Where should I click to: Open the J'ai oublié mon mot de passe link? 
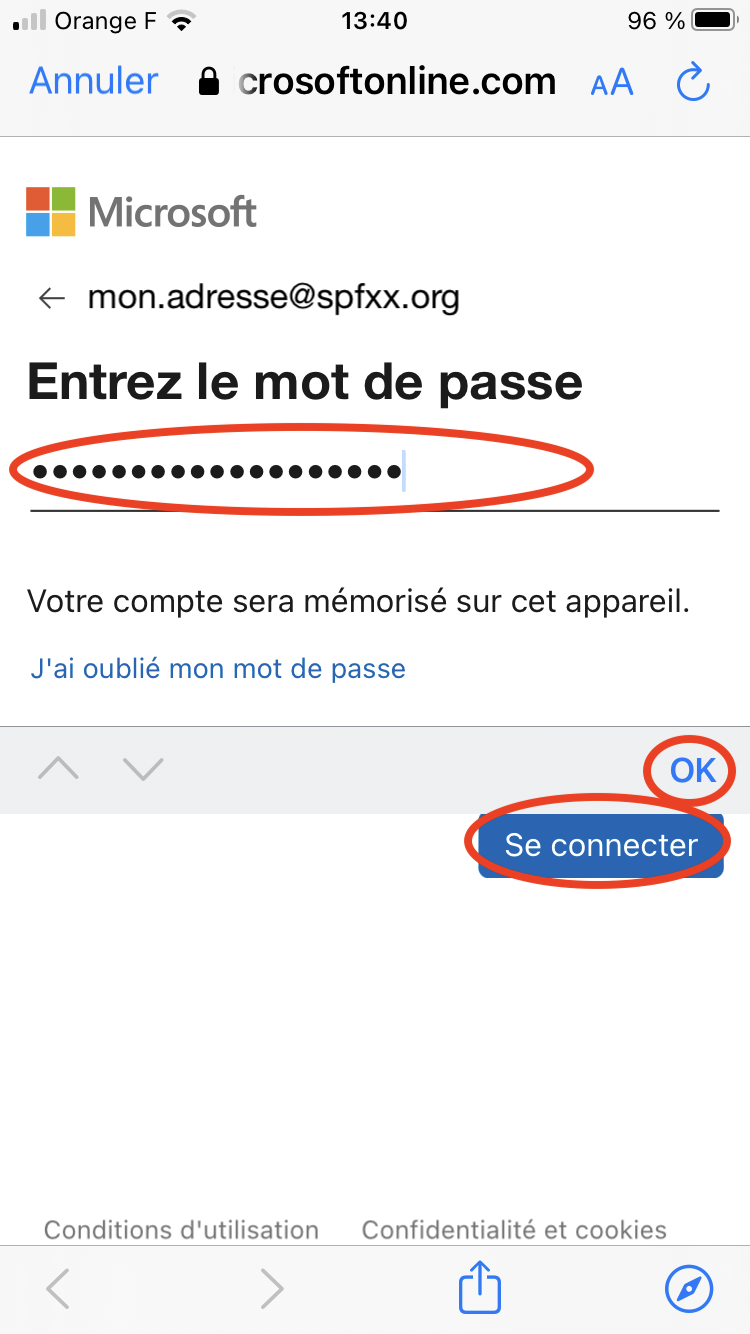click(218, 668)
